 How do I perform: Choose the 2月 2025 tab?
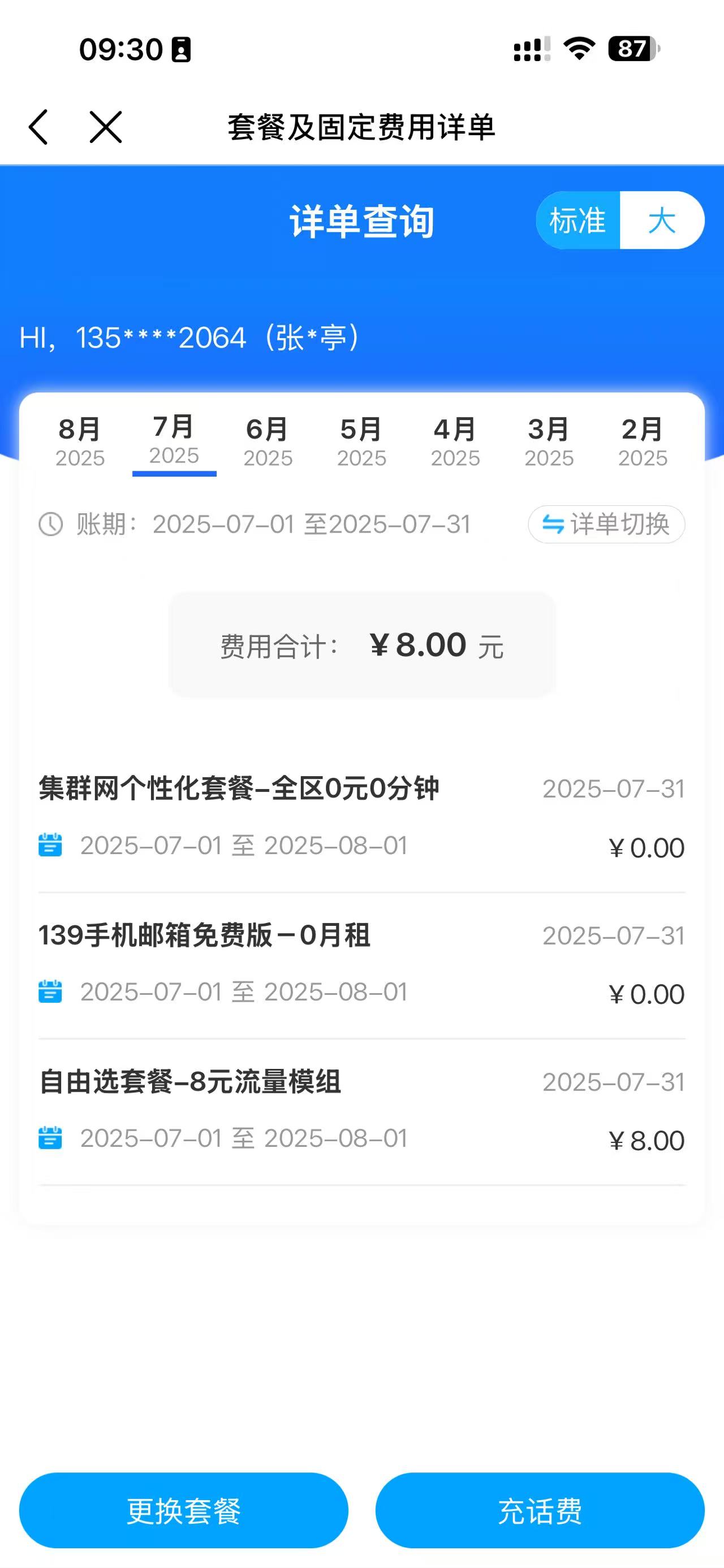point(643,442)
